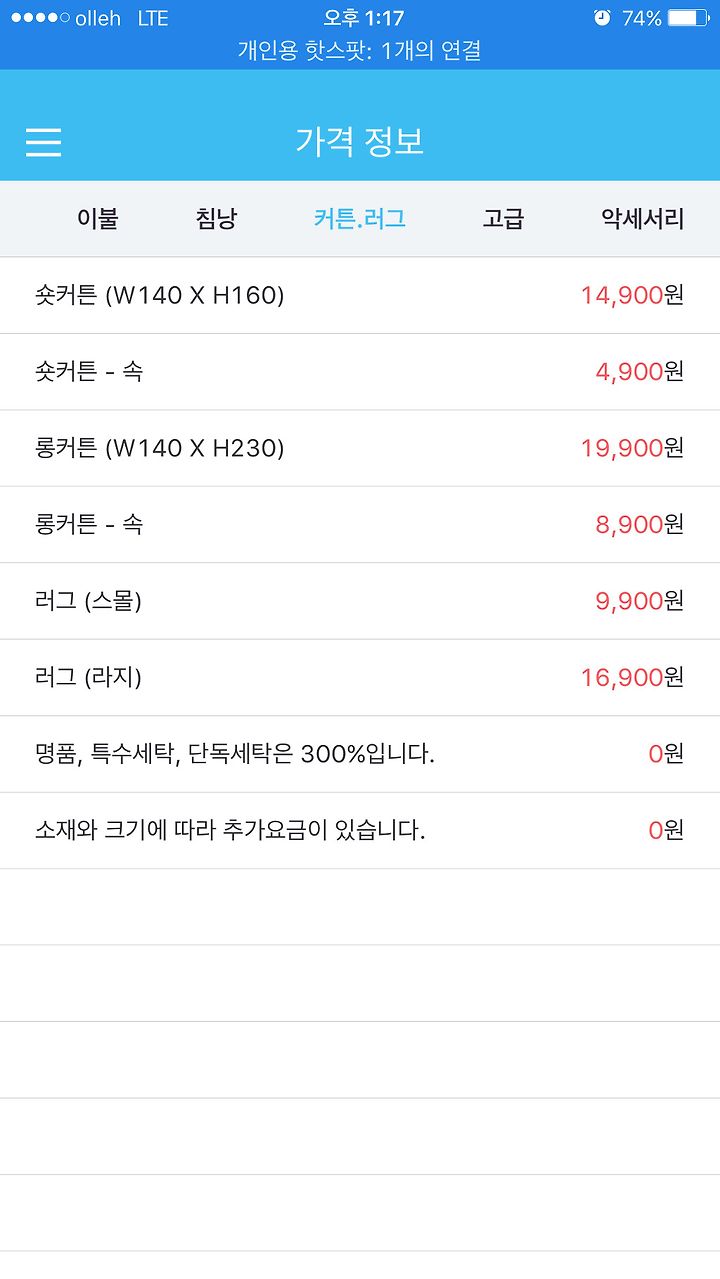Switch to the 고급 tab
720x1279 pixels.
503,219
